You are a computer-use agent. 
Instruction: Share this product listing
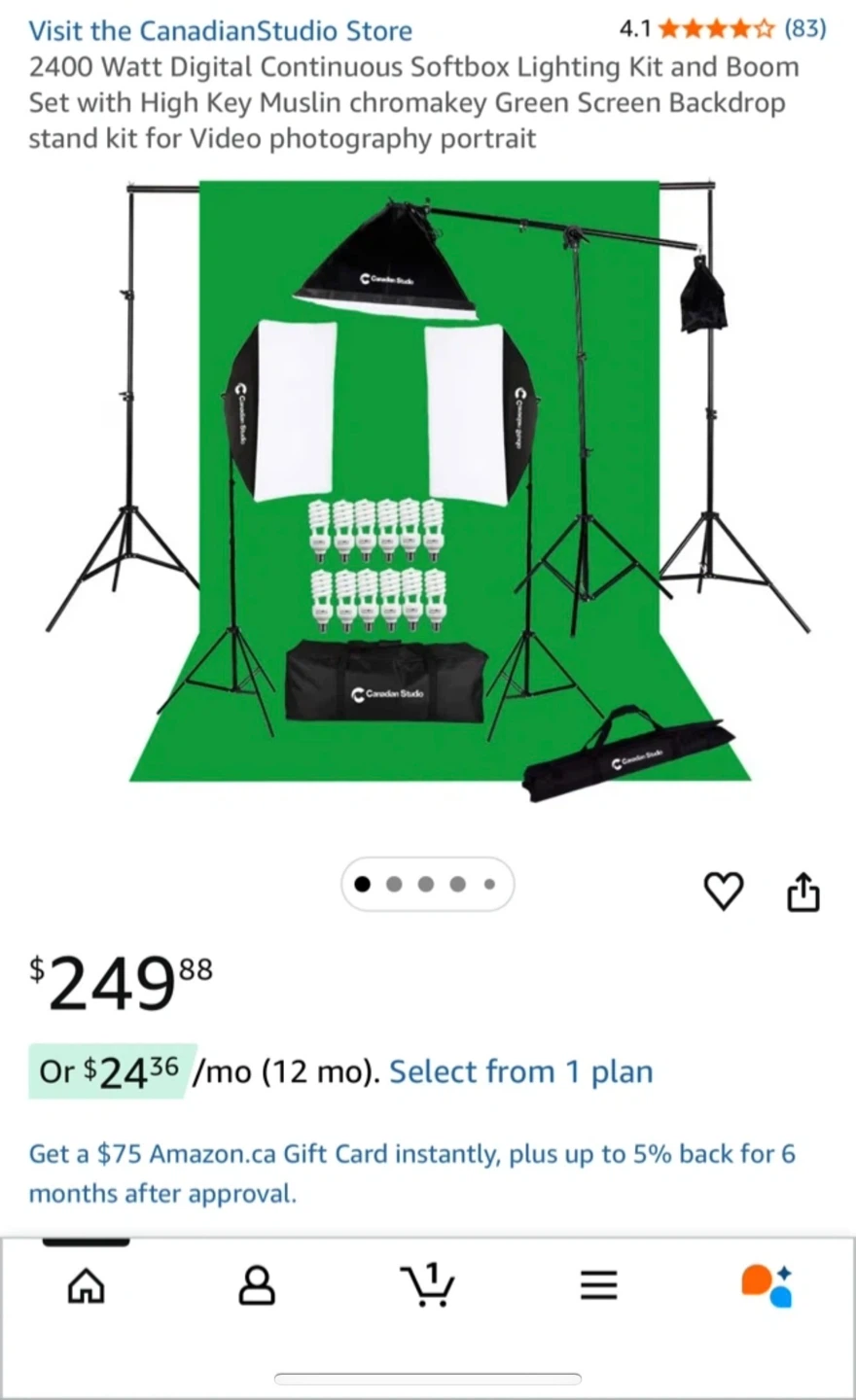(803, 892)
